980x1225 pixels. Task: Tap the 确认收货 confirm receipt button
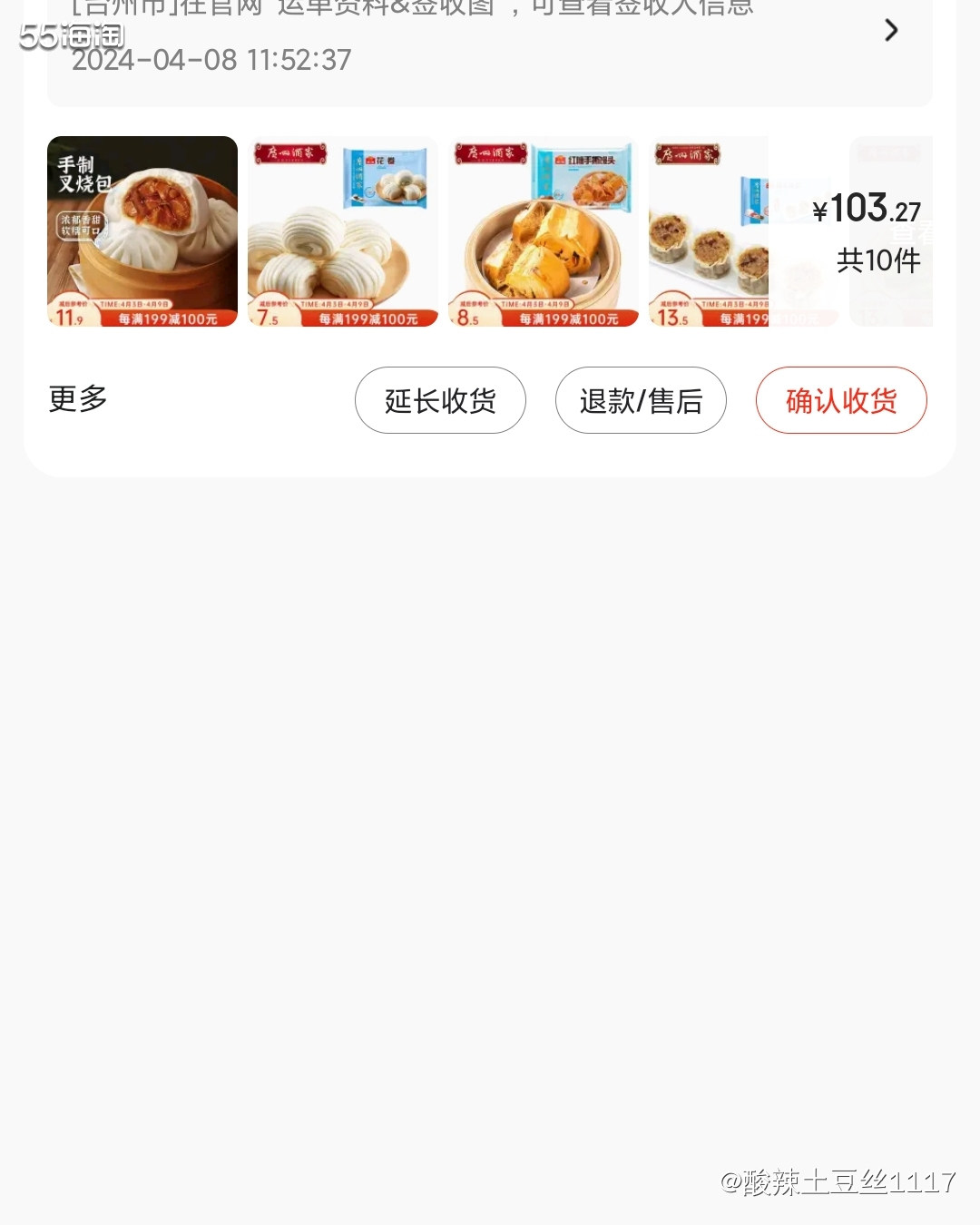pyautogui.click(x=841, y=400)
